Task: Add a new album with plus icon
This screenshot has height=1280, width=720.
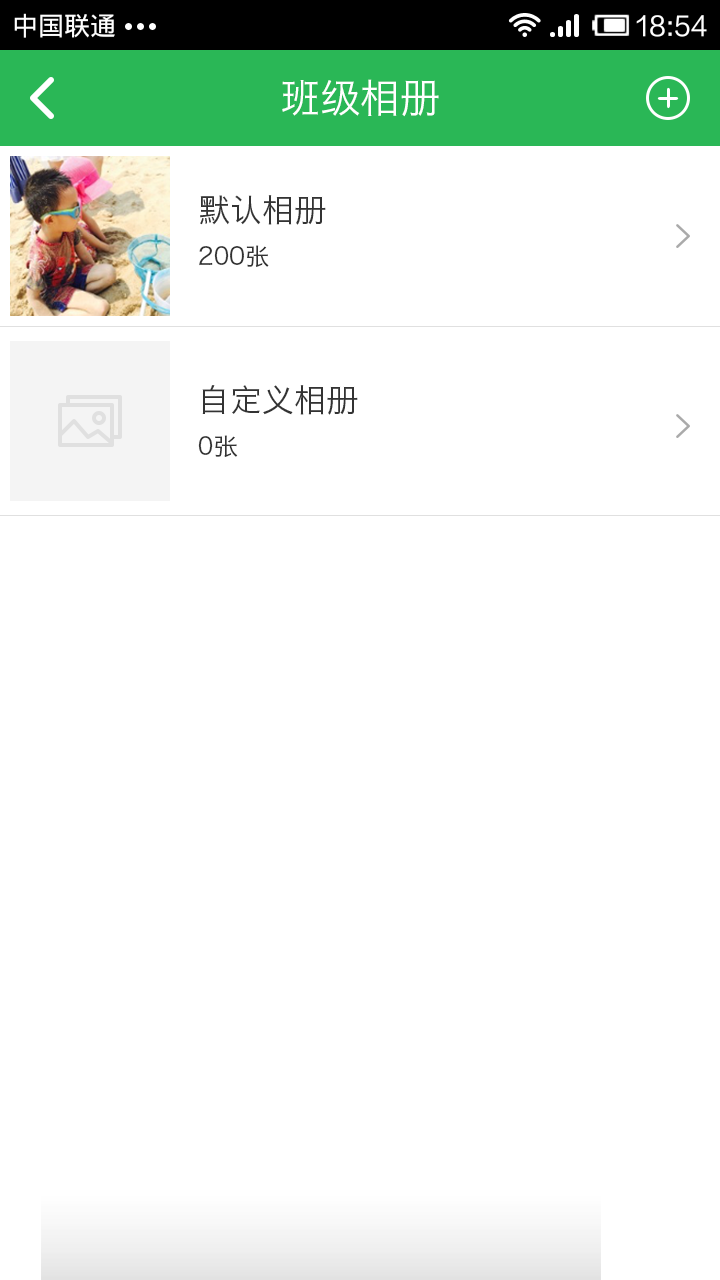Action: tap(667, 98)
